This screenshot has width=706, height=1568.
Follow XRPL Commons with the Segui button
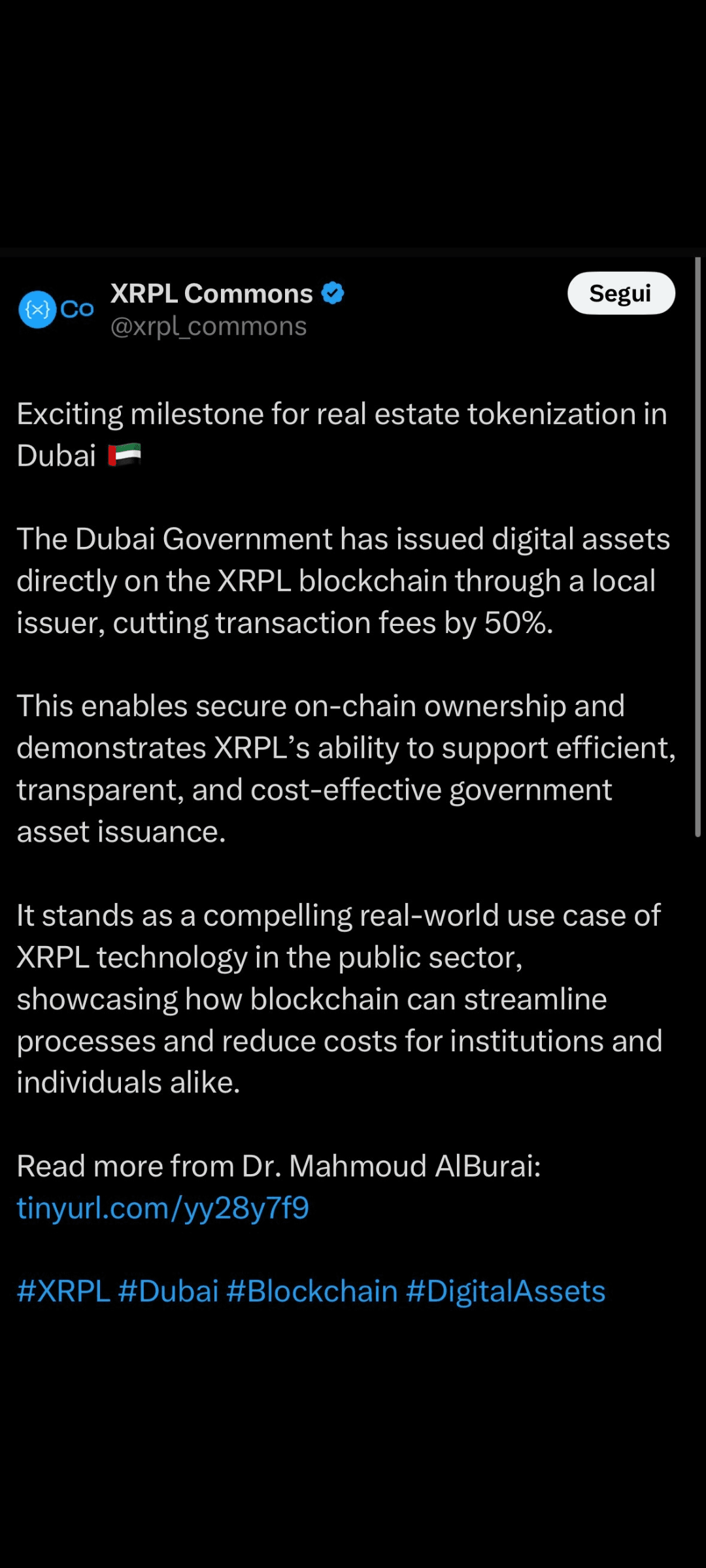click(620, 293)
